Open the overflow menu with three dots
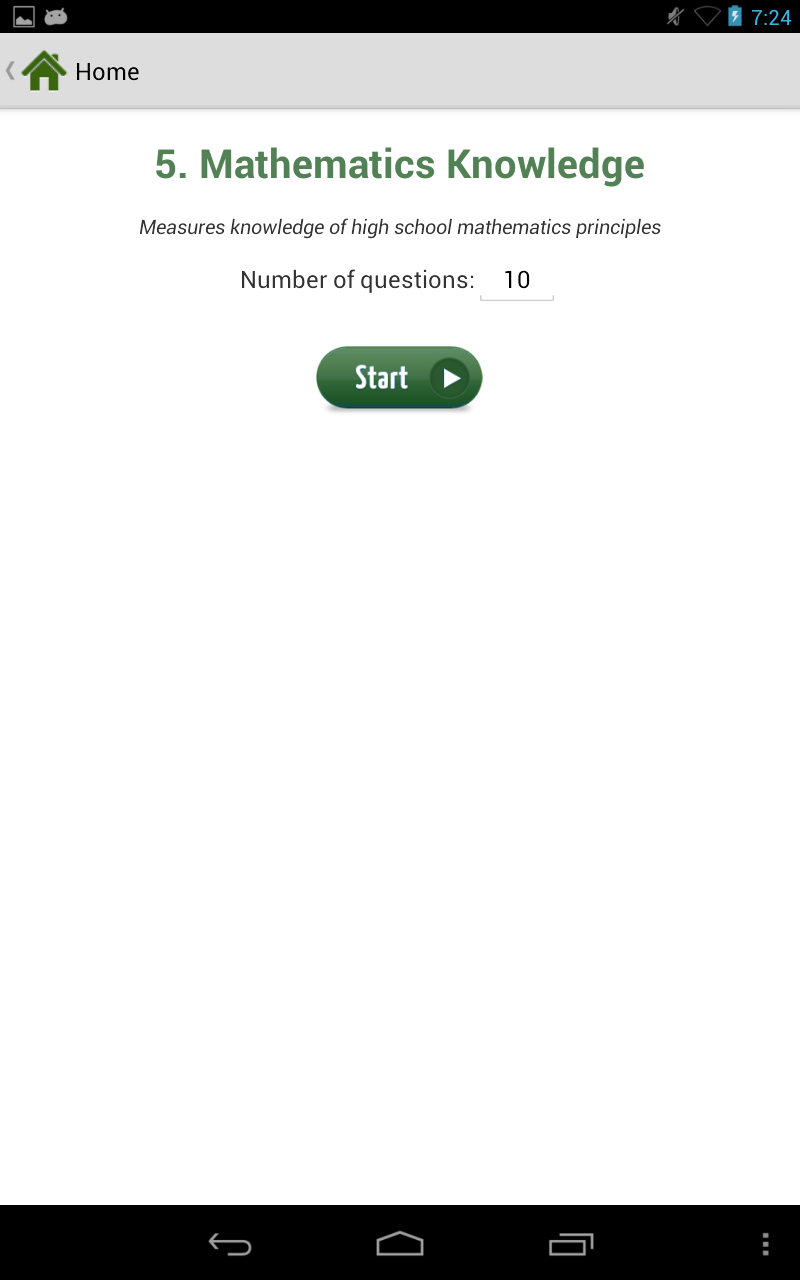Screen dimensions: 800x1280 pos(767,1244)
